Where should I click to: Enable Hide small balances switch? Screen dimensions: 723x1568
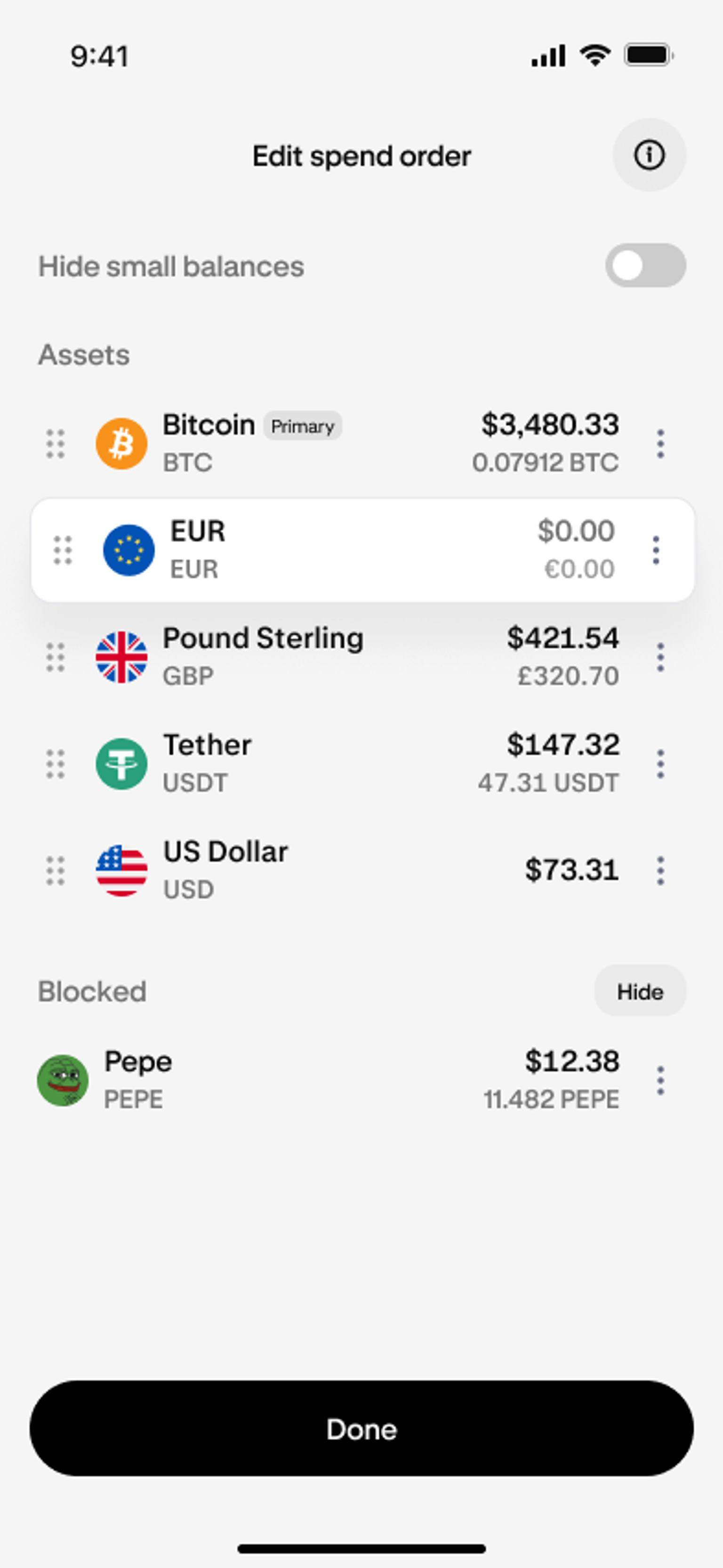[645, 266]
